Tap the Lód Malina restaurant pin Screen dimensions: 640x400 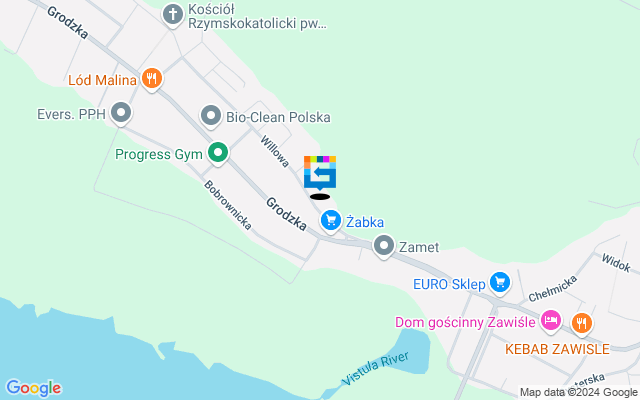pos(152,79)
